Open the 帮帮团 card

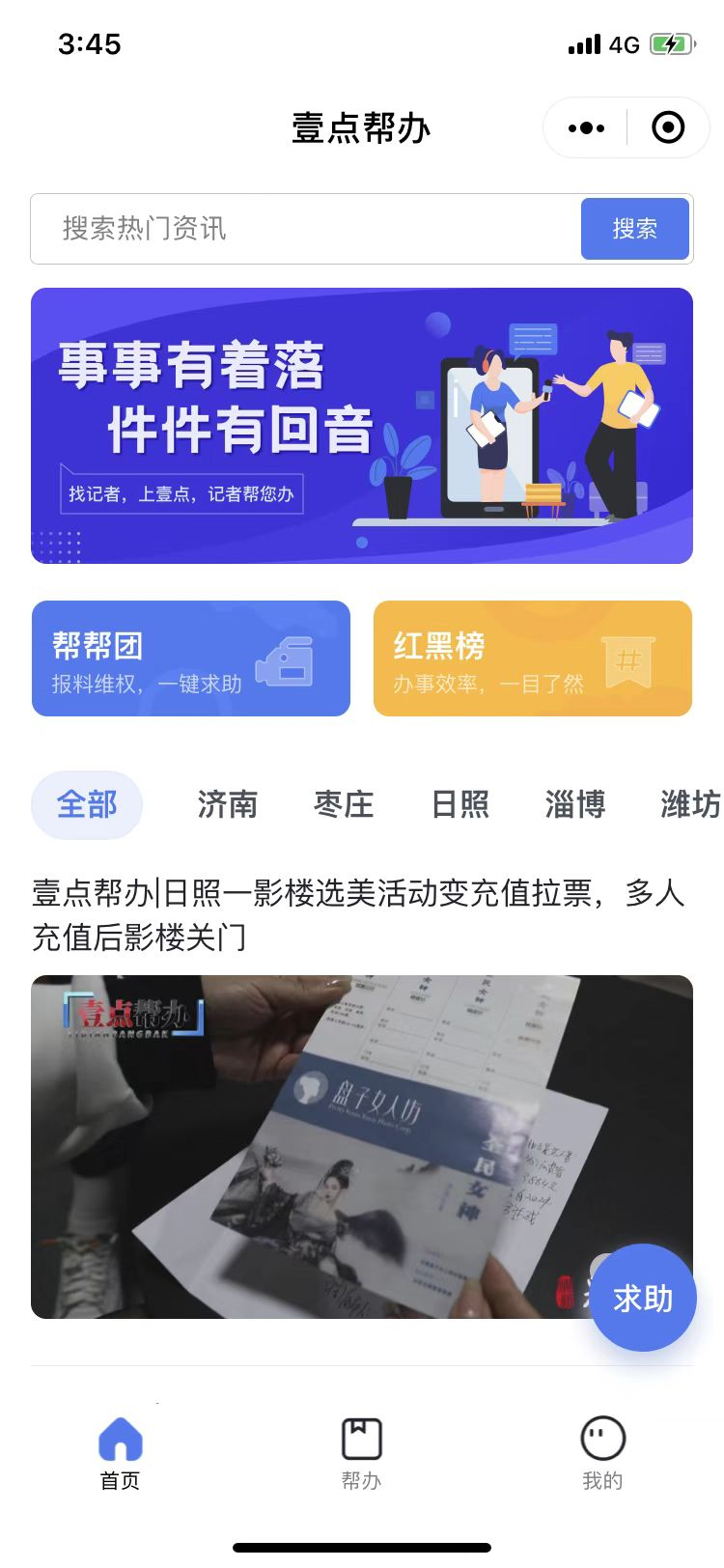(x=191, y=658)
